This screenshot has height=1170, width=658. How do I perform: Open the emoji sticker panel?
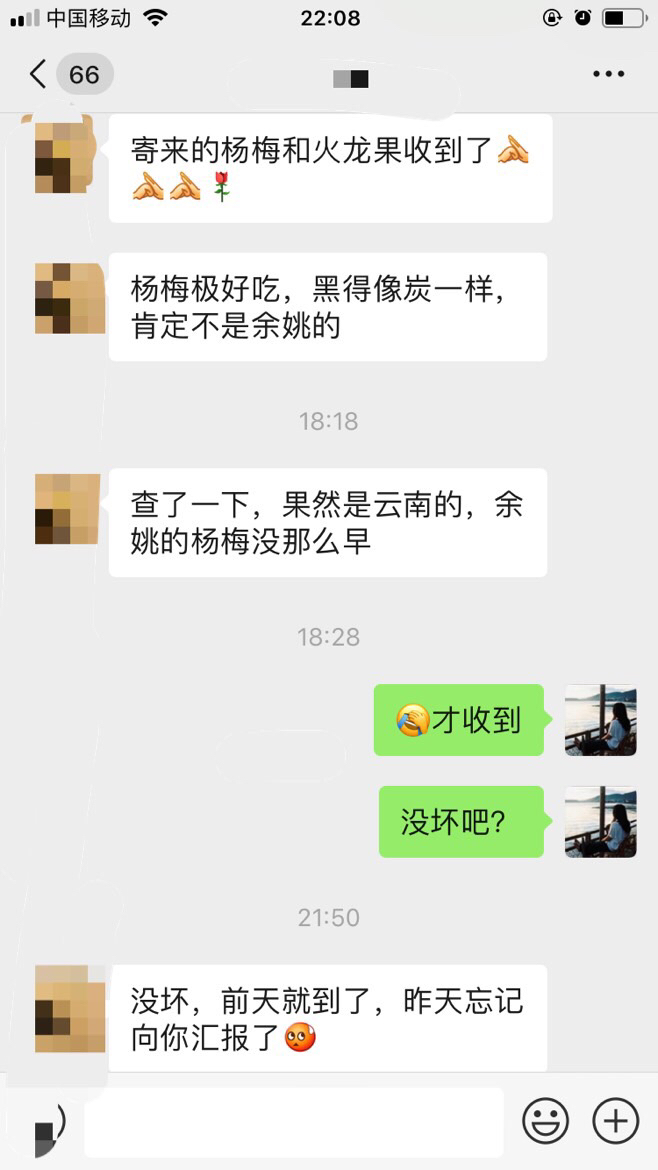tap(546, 1121)
